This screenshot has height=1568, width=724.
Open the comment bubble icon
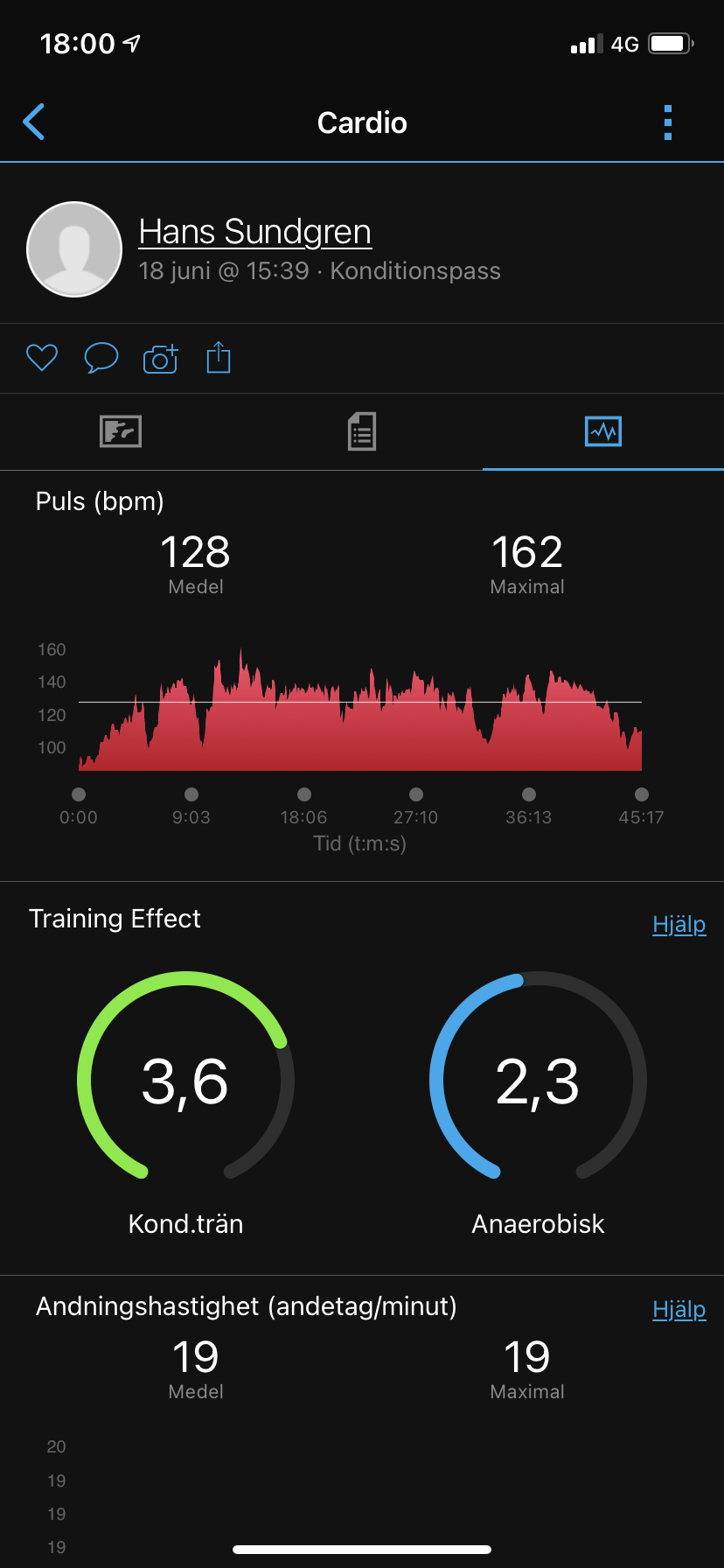click(x=101, y=358)
